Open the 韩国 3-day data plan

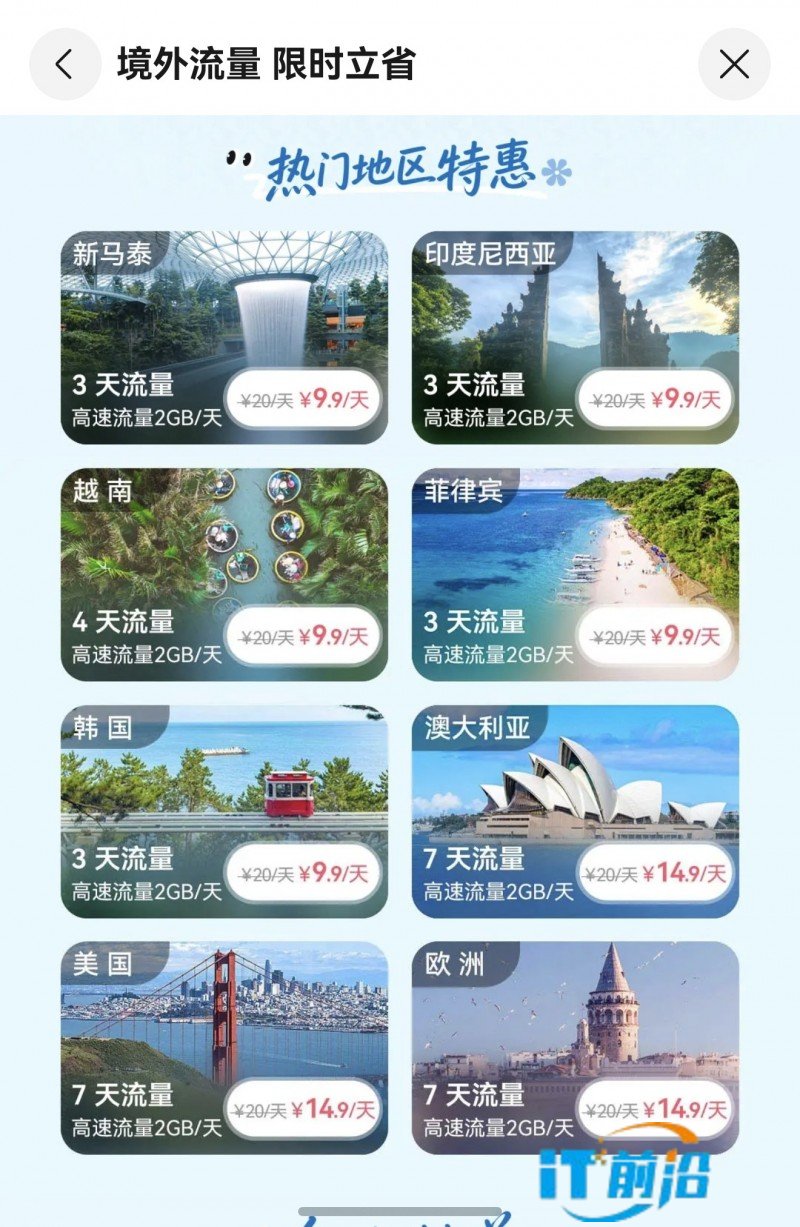click(x=224, y=811)
